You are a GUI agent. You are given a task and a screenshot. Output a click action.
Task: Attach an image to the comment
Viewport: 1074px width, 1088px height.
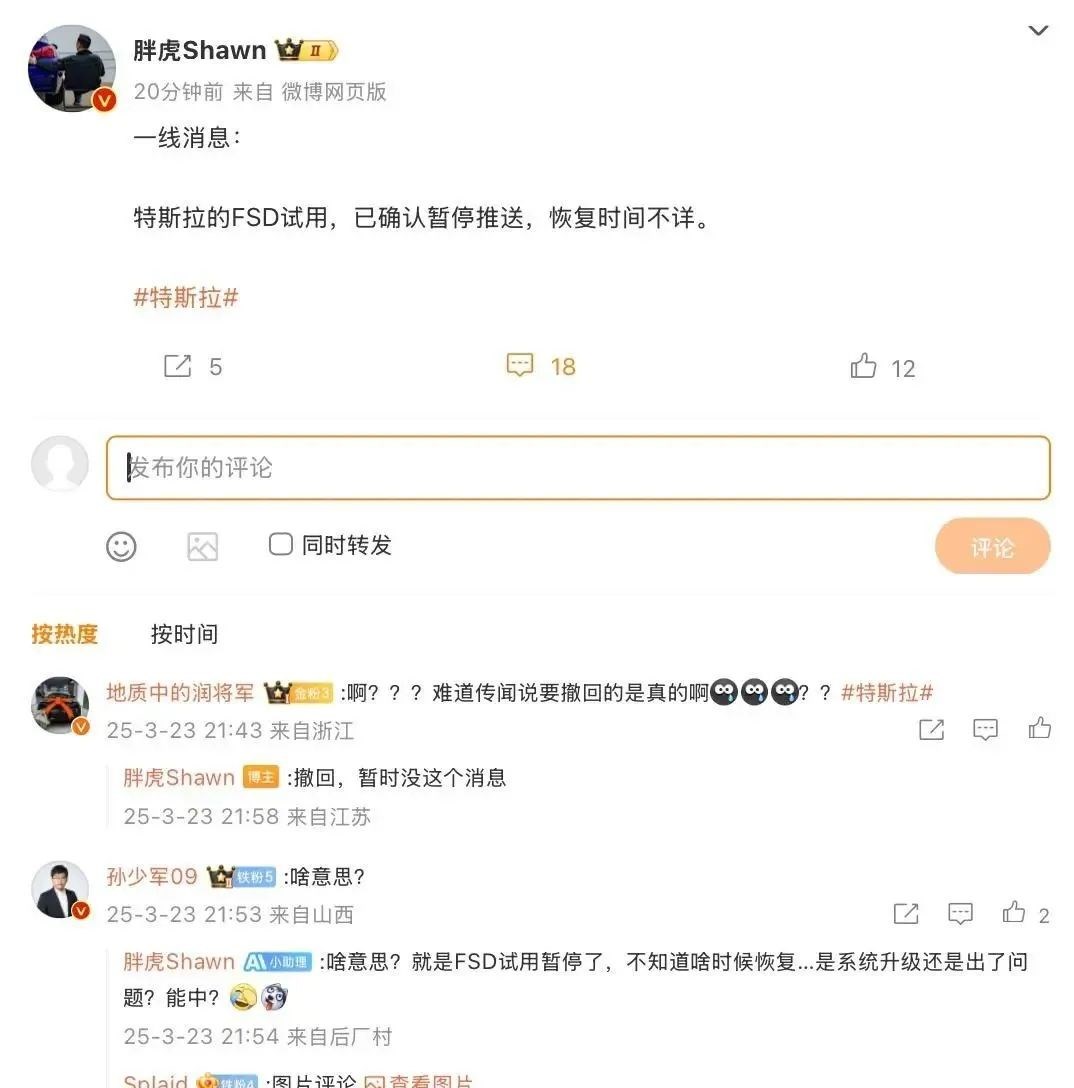202,546
